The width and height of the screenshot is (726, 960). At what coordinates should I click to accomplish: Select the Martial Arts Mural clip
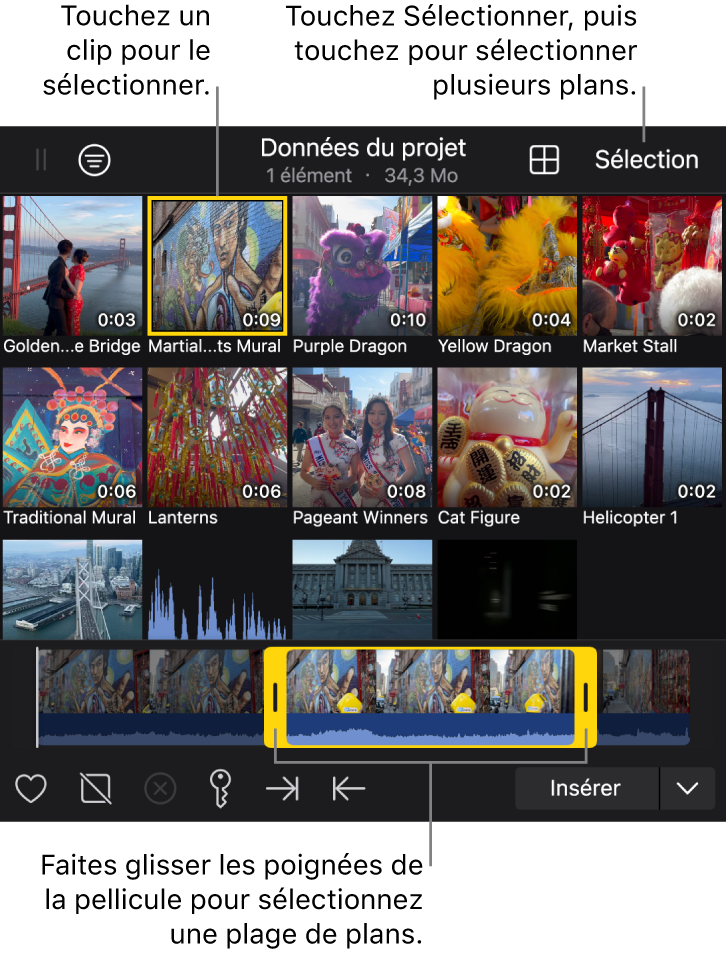pyautogui.click(x=217, y=265)
